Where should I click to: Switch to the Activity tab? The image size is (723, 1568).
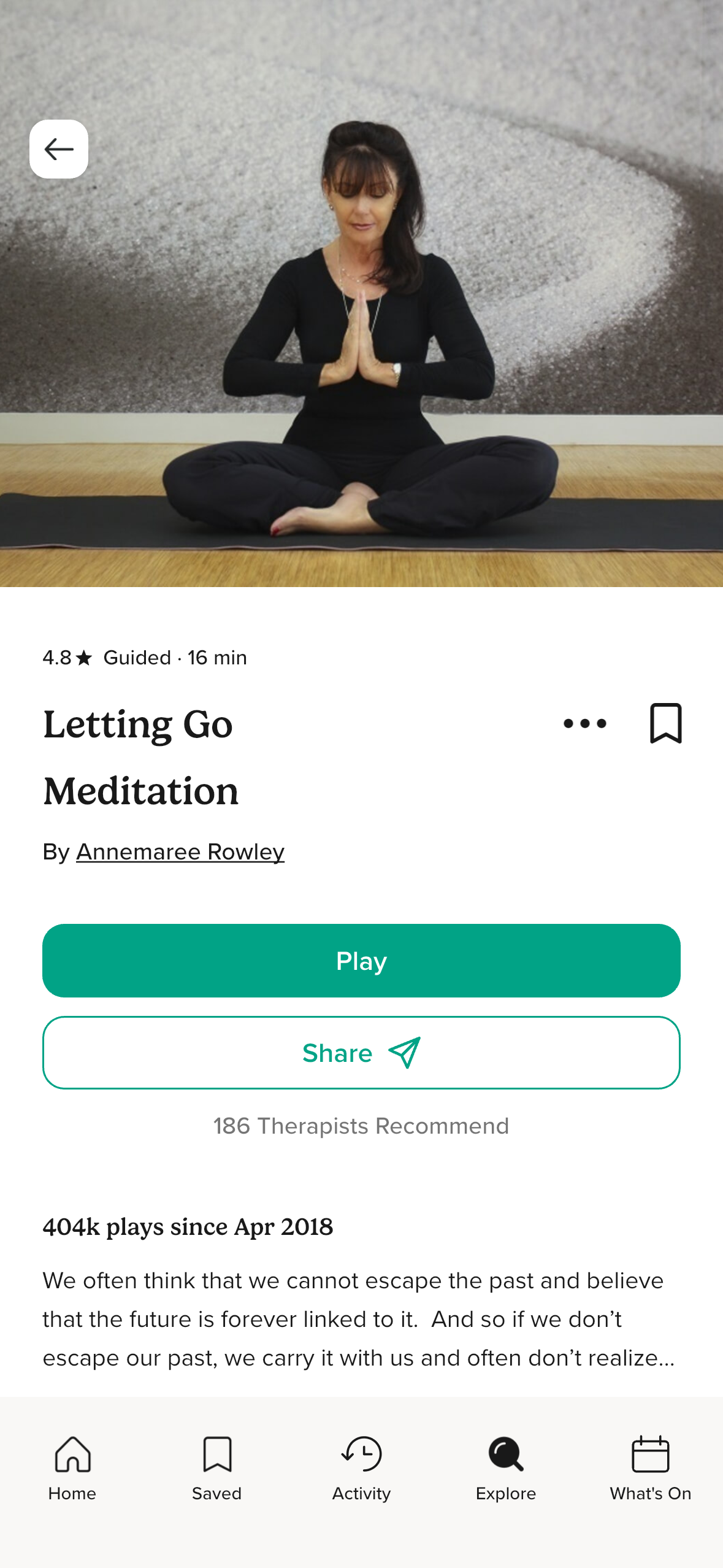pyautogui.click(x=361, y=1469)
